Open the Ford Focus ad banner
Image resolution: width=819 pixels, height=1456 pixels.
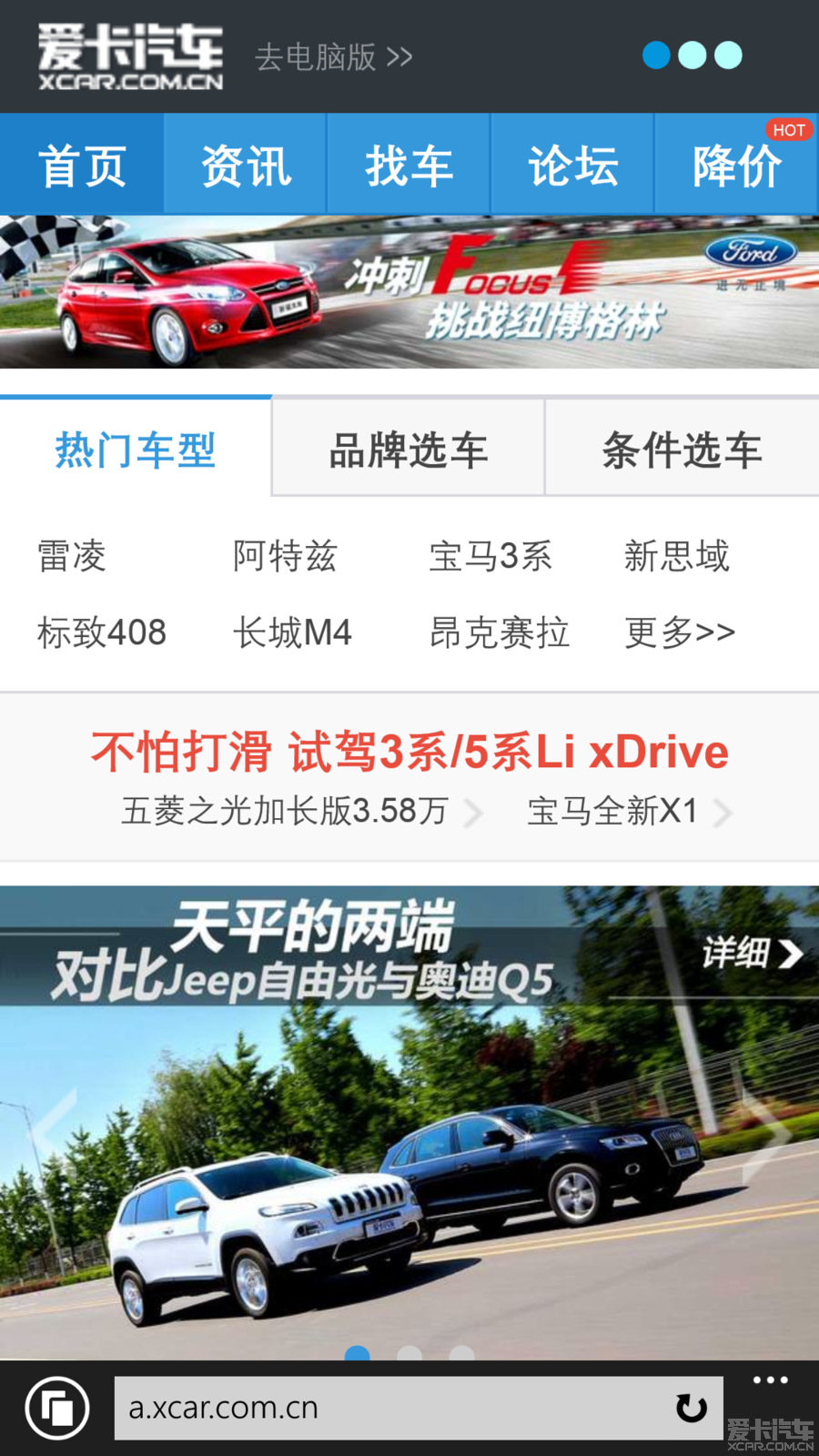409,291
